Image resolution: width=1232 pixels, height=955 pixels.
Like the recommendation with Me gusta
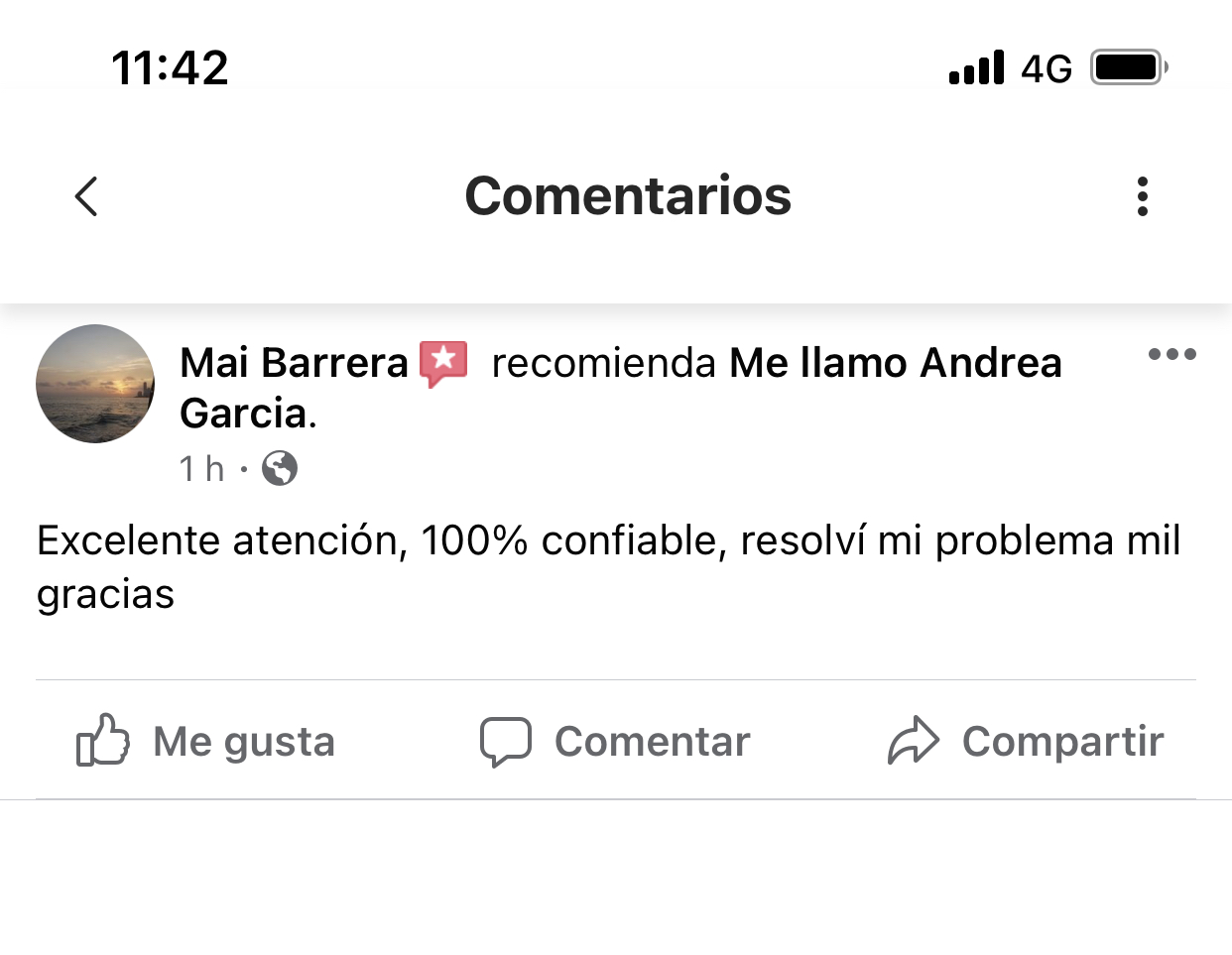coord(206,741)
